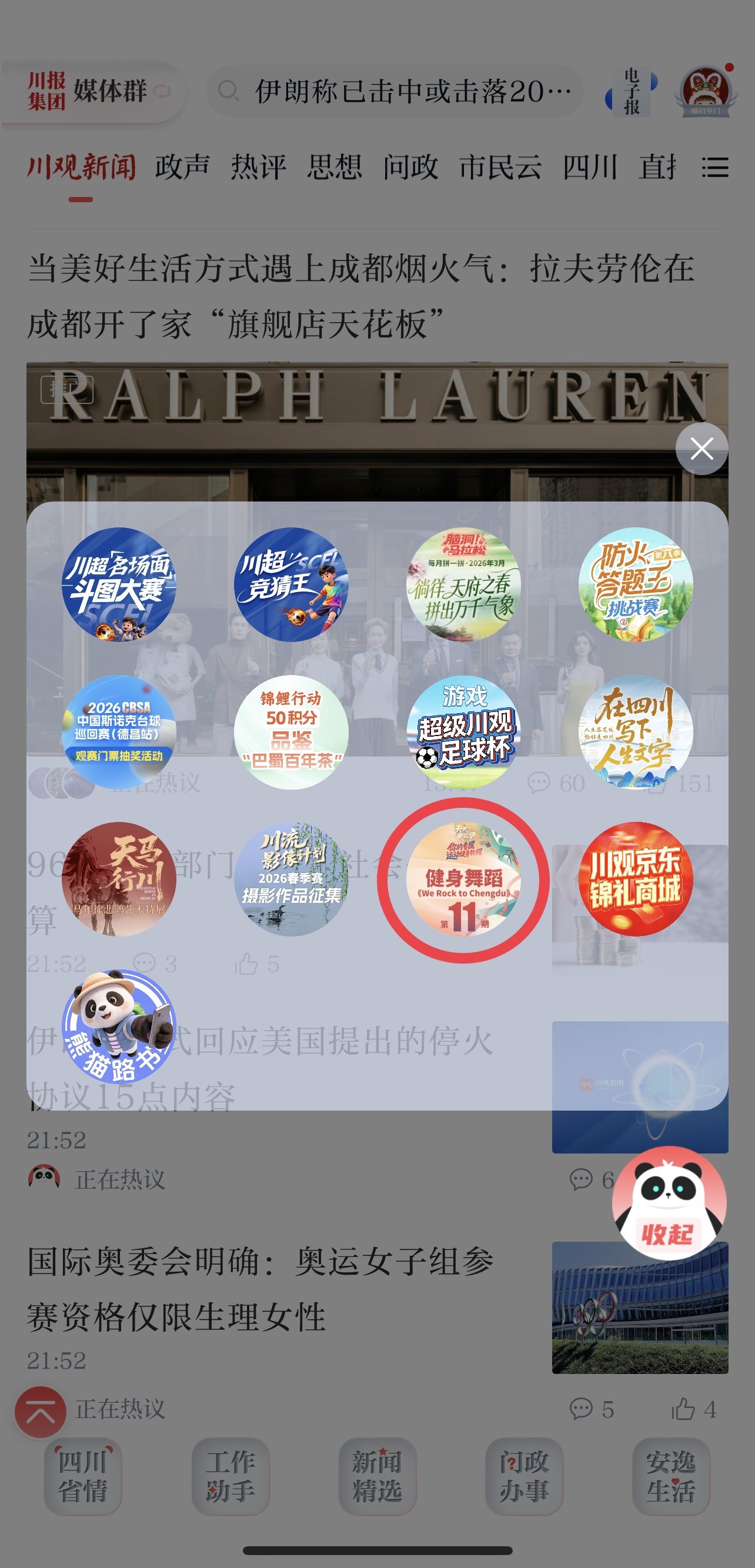Open 熊猫路书 activity
The image size is (755, 1568).
(119, 1027)
